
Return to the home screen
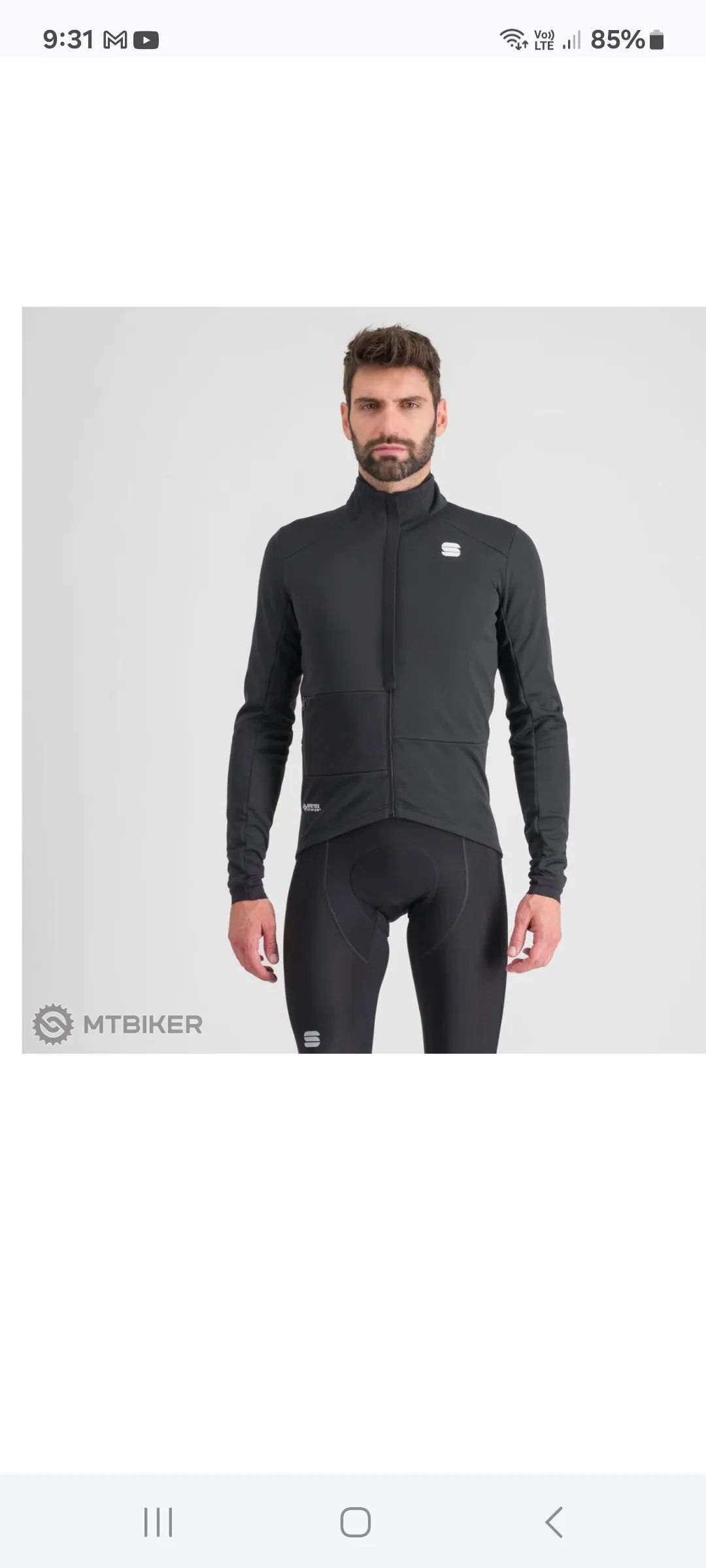[x=355, y=1522]
